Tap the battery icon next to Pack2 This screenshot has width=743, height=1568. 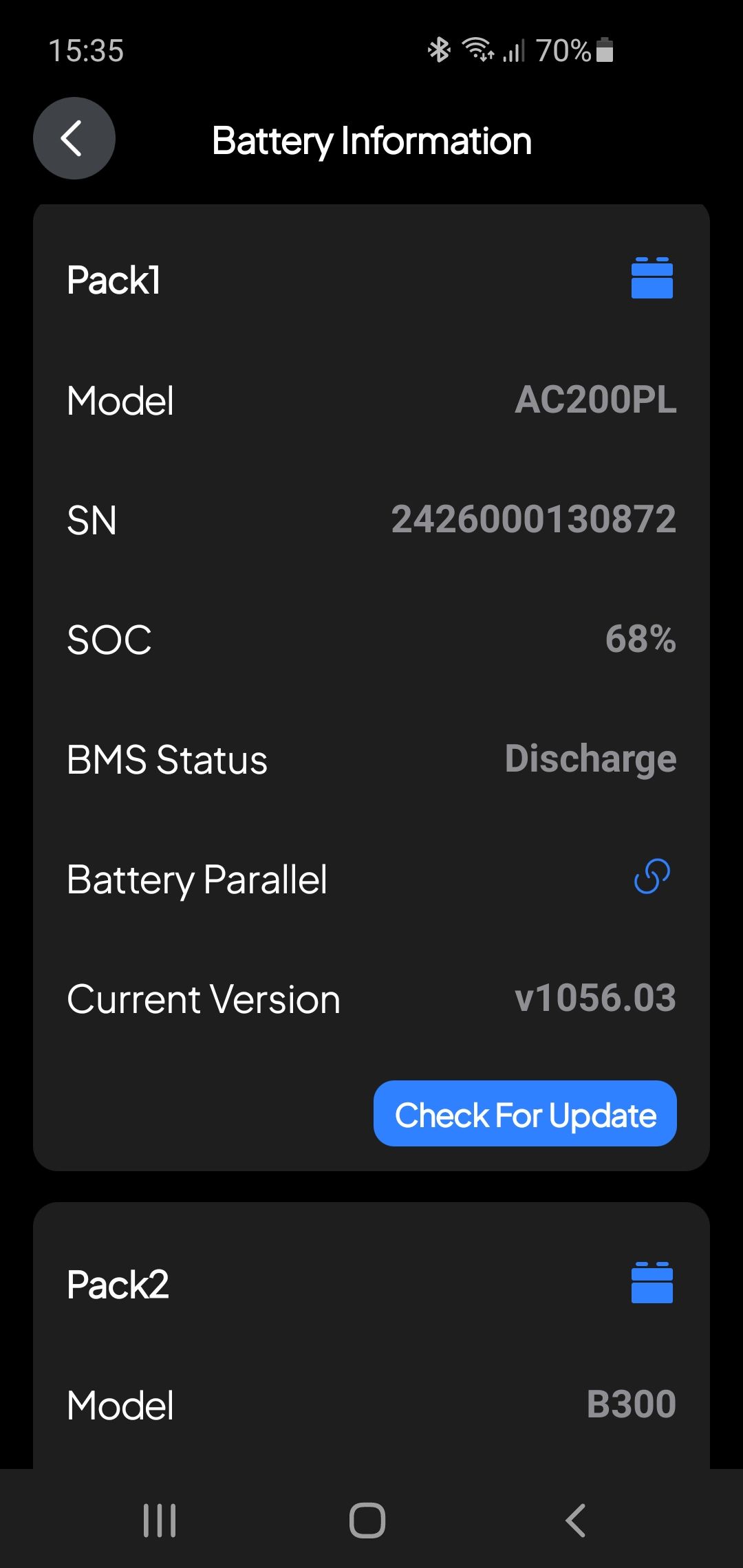point(652,1283)
